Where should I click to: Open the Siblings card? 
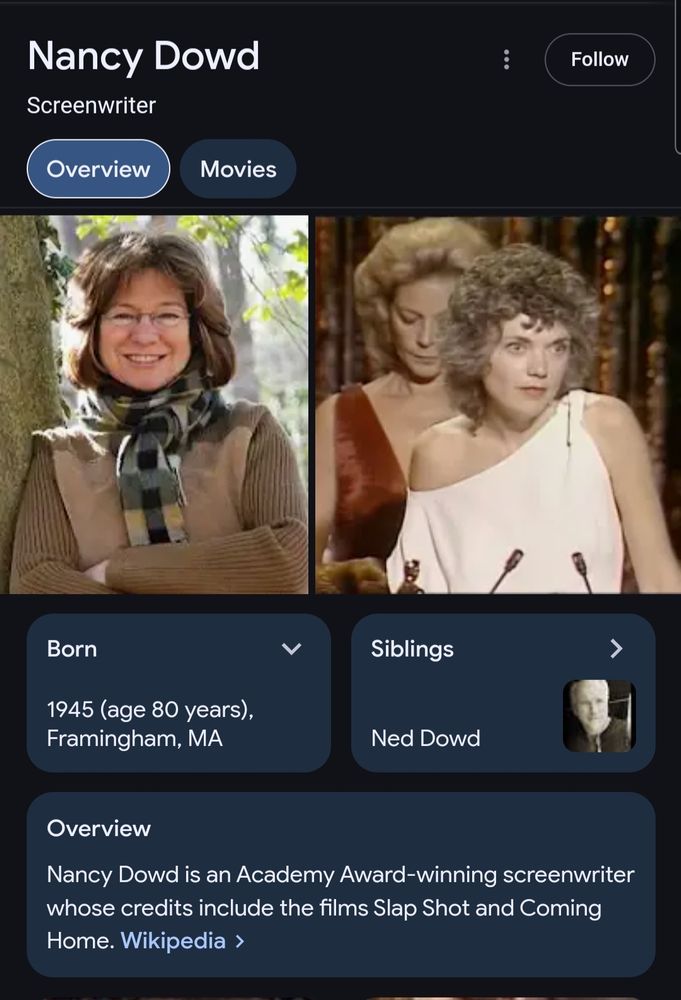coord(503,693)
